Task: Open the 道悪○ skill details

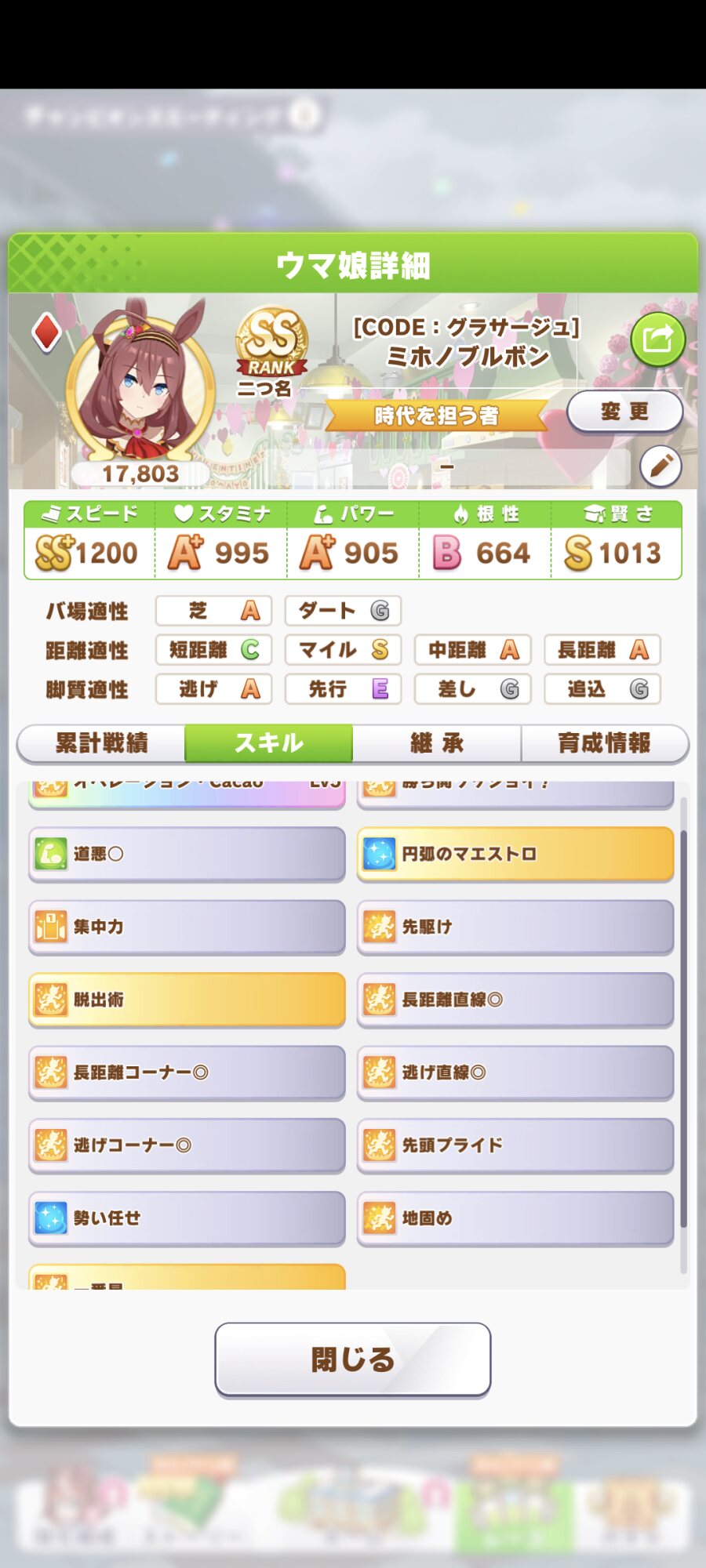Action: [x=187, y=854]
